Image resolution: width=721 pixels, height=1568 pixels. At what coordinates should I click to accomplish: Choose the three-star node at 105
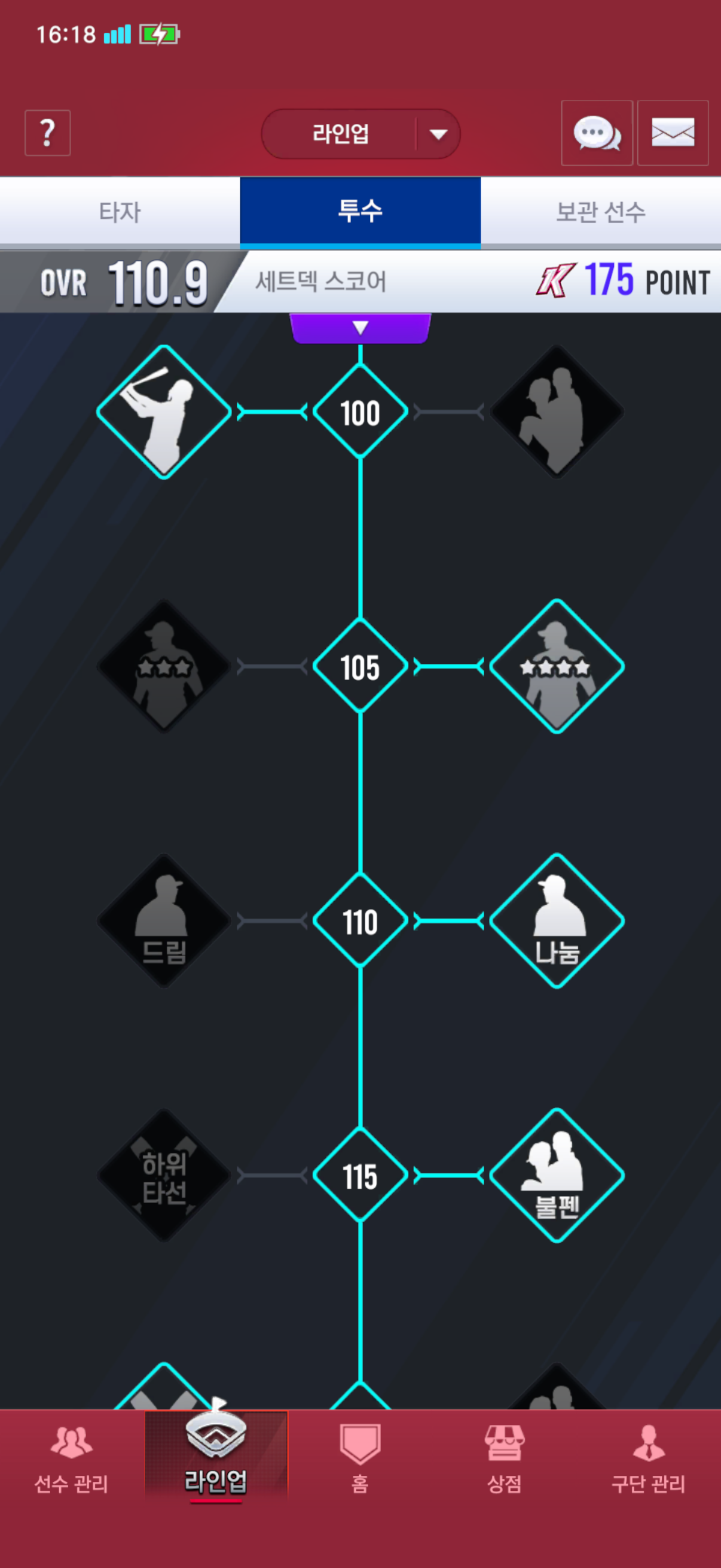(164, 667)
